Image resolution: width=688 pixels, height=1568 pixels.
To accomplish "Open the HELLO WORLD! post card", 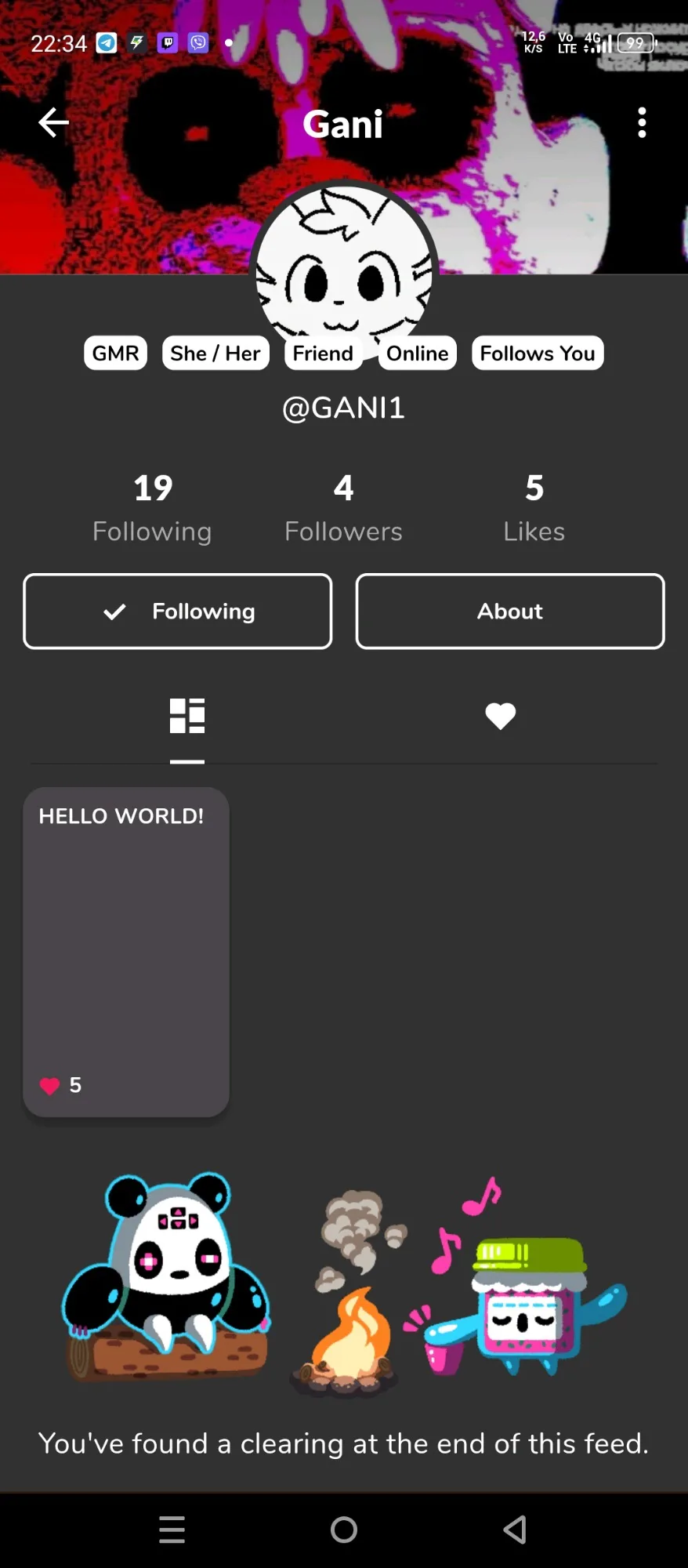I will [x=126, y=952].
